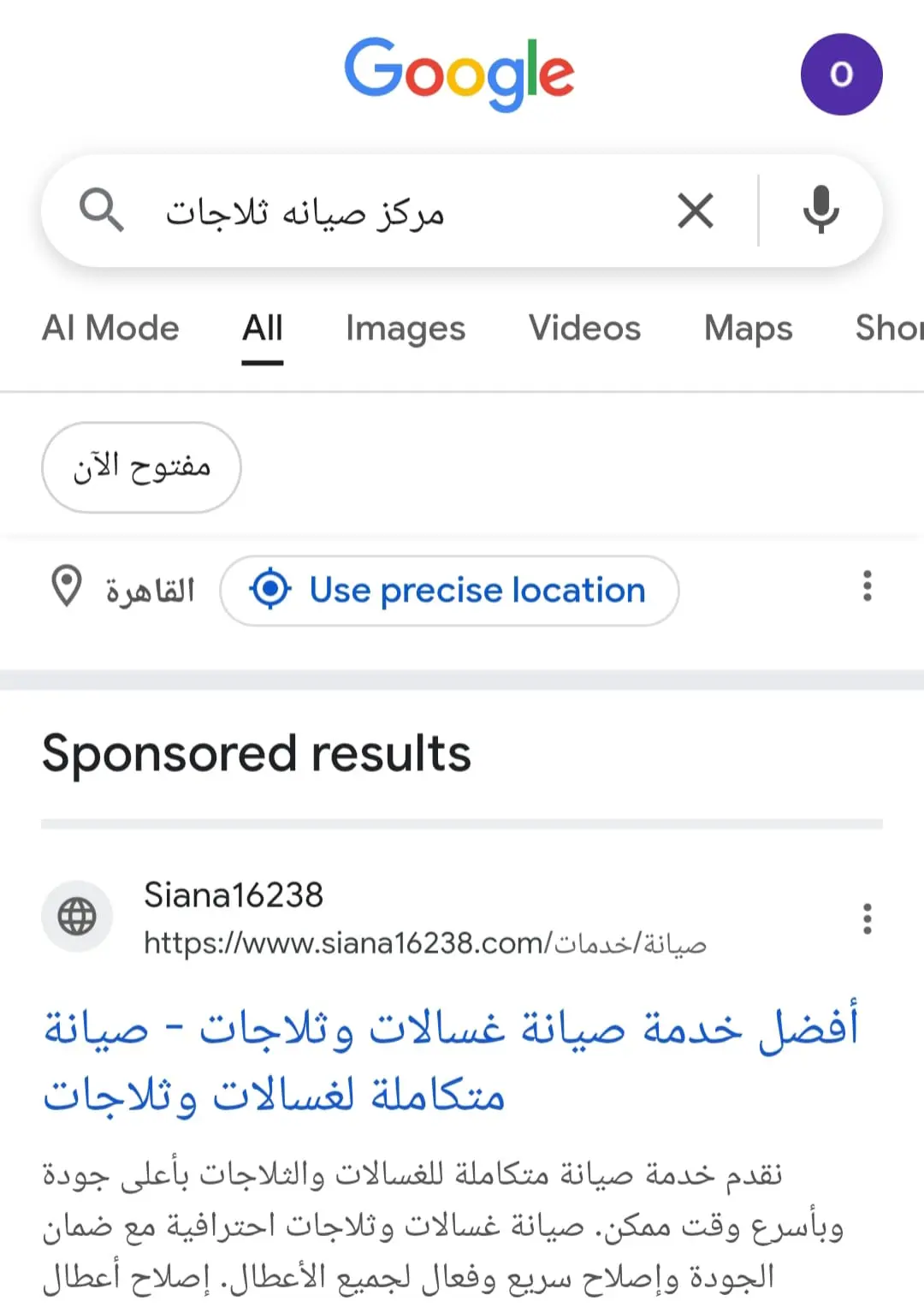Tap Use precise location button
924x1313 pixels.
coord(449,591)
